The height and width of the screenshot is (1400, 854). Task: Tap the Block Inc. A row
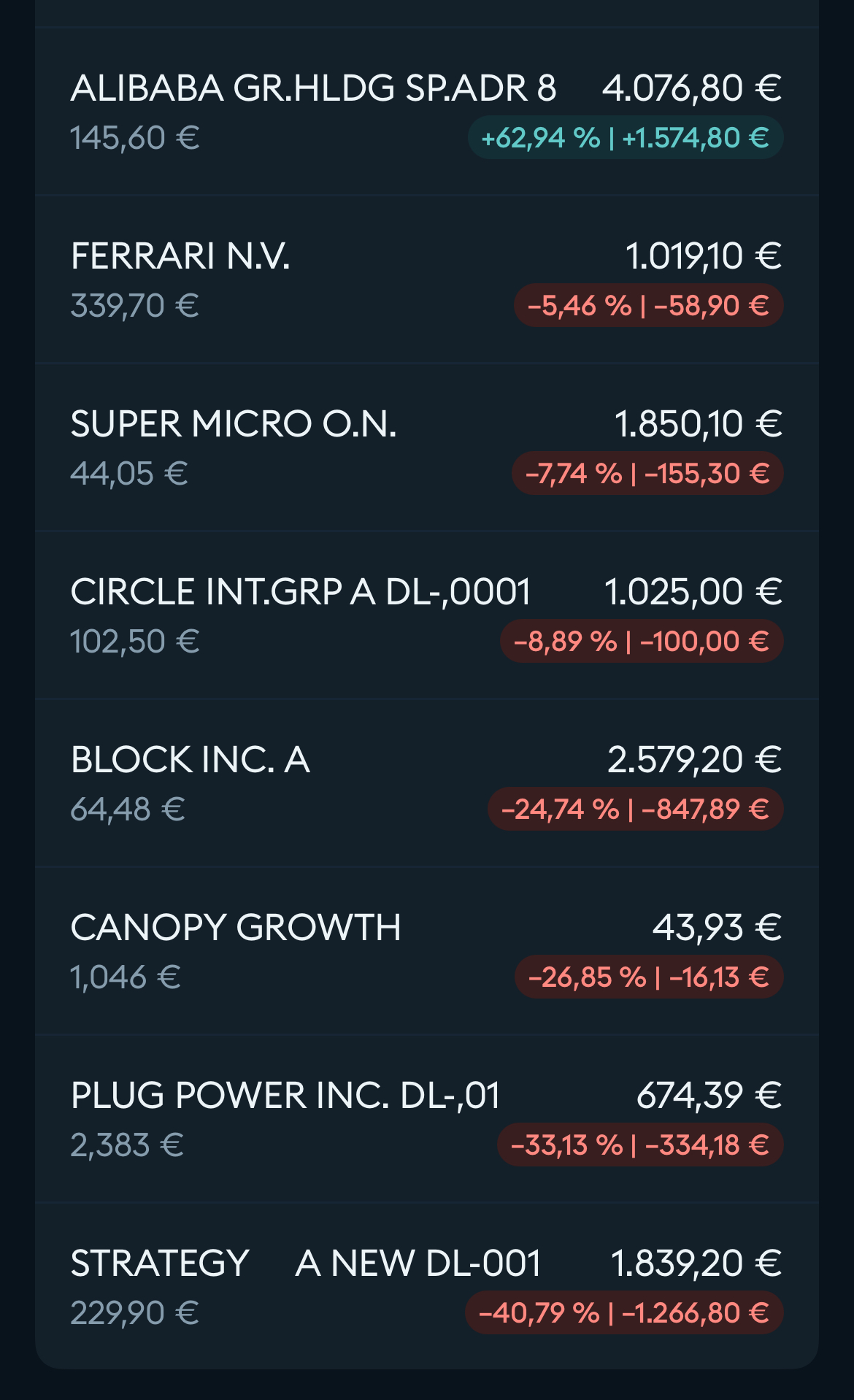click(426, 783)
